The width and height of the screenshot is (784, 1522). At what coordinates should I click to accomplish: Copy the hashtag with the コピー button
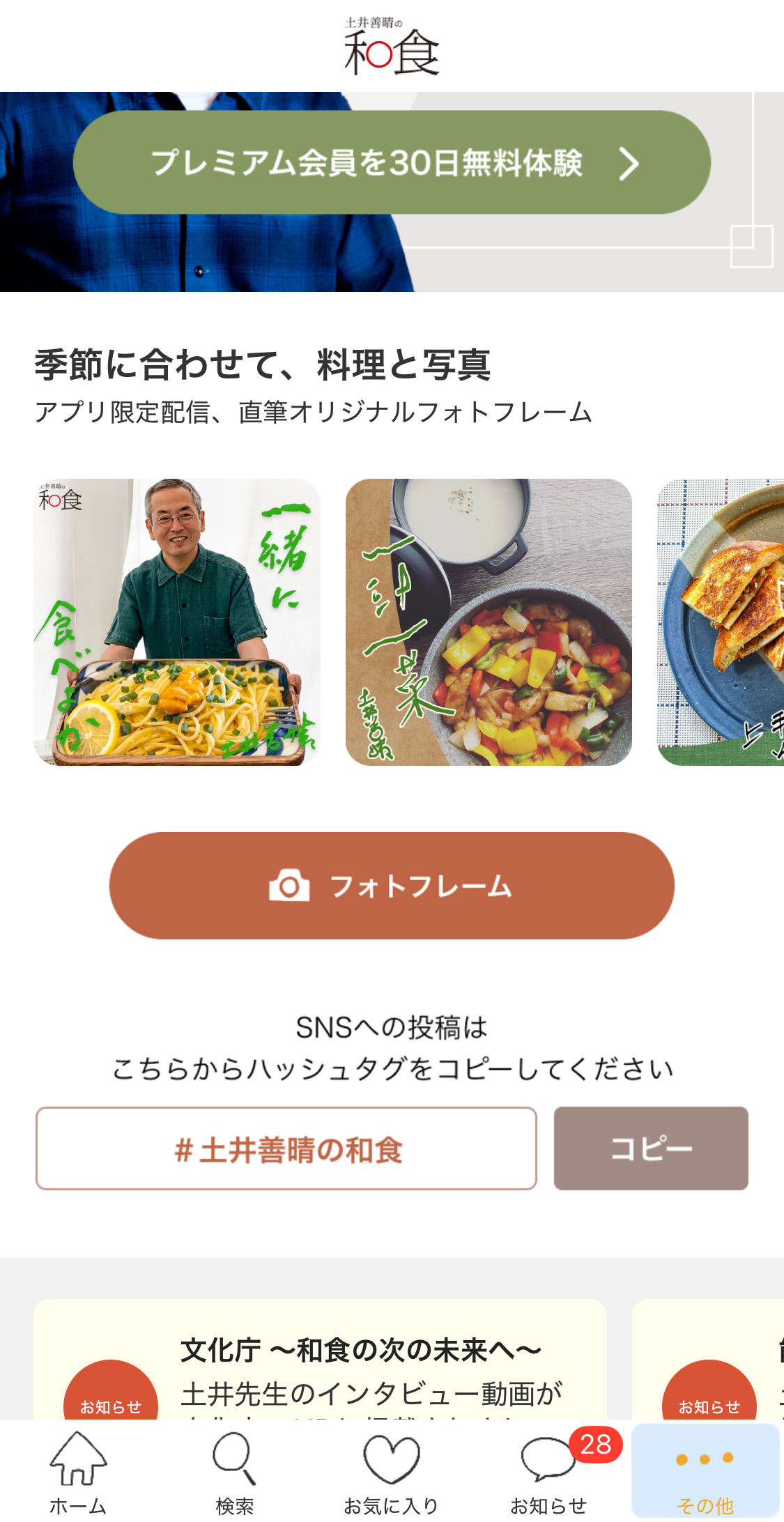651,1148
